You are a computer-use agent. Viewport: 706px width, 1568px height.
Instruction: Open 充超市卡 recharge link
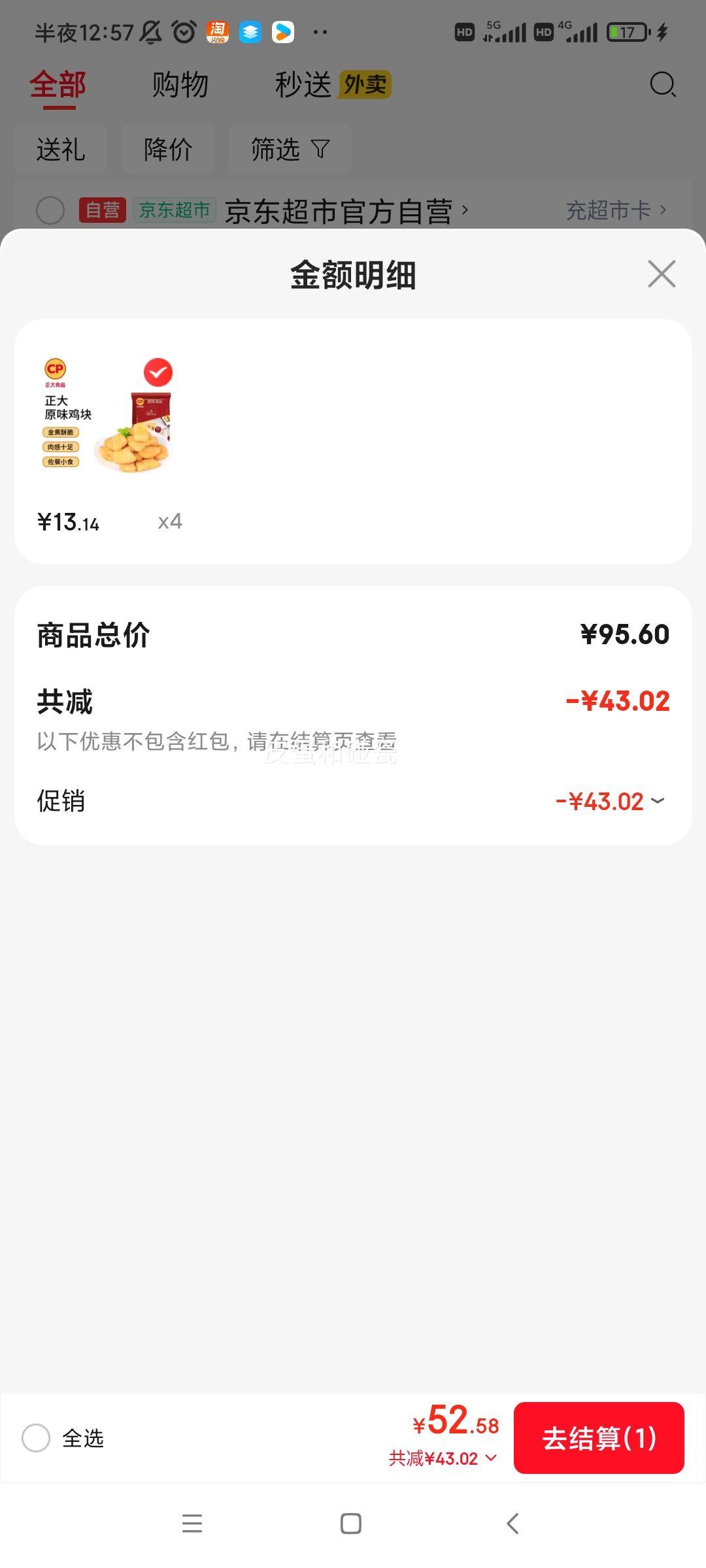[615, 210]
